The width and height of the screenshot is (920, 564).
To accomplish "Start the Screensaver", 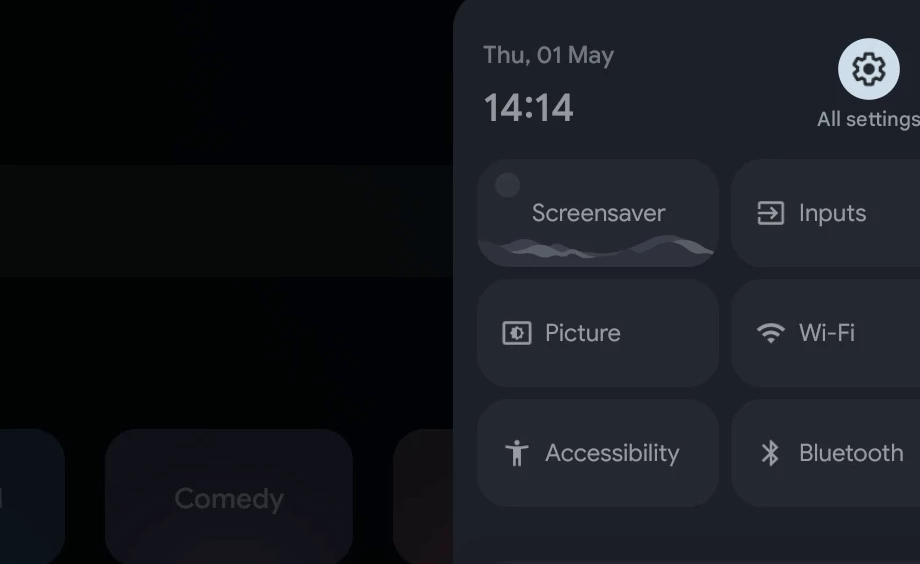I will [x=598, y=213].
